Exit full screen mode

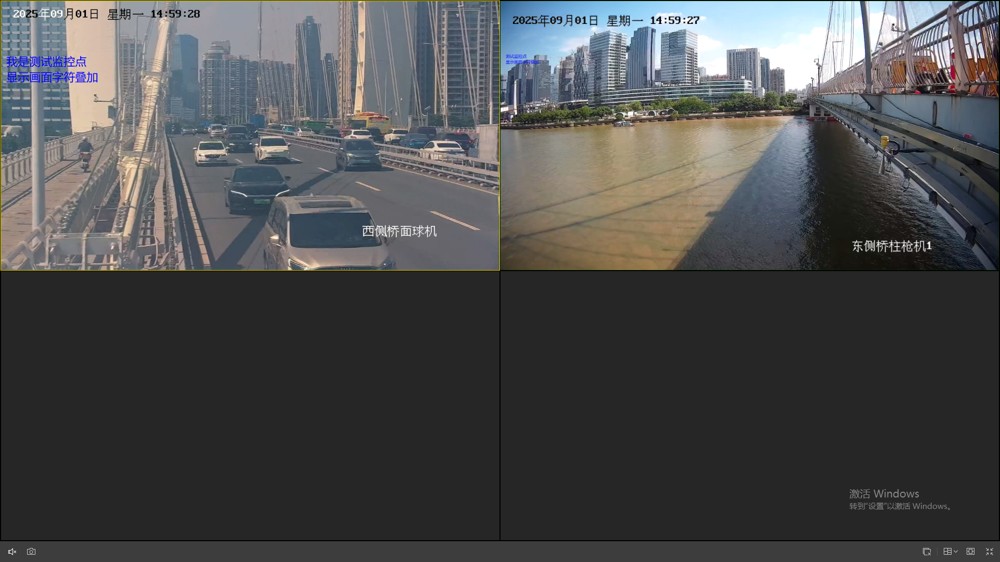click(x=989, y=552)
